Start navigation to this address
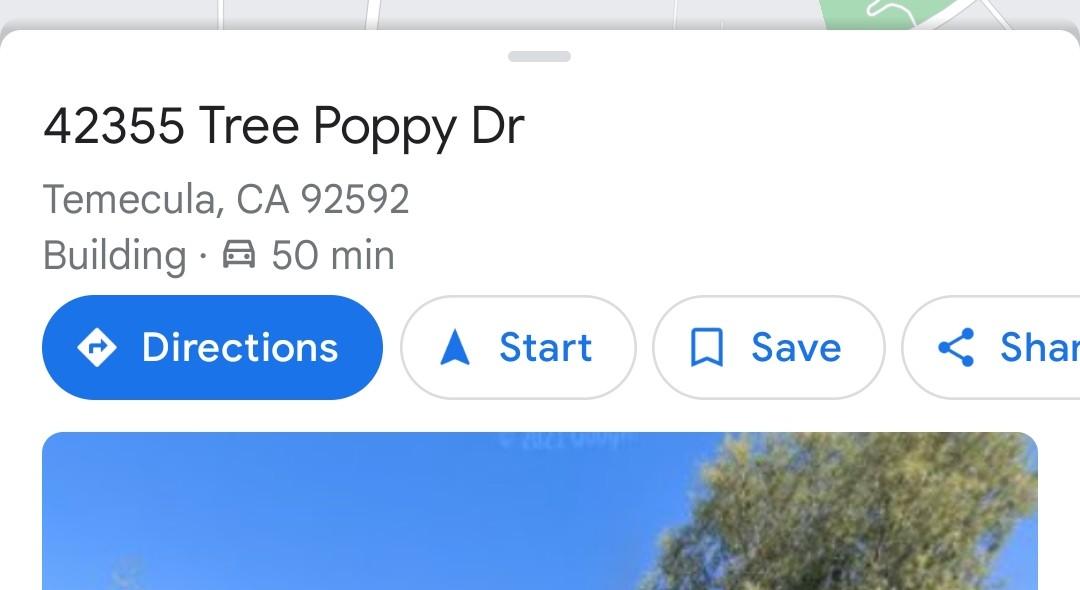This screenshot has width=1080, height=590. pos(518,348)
